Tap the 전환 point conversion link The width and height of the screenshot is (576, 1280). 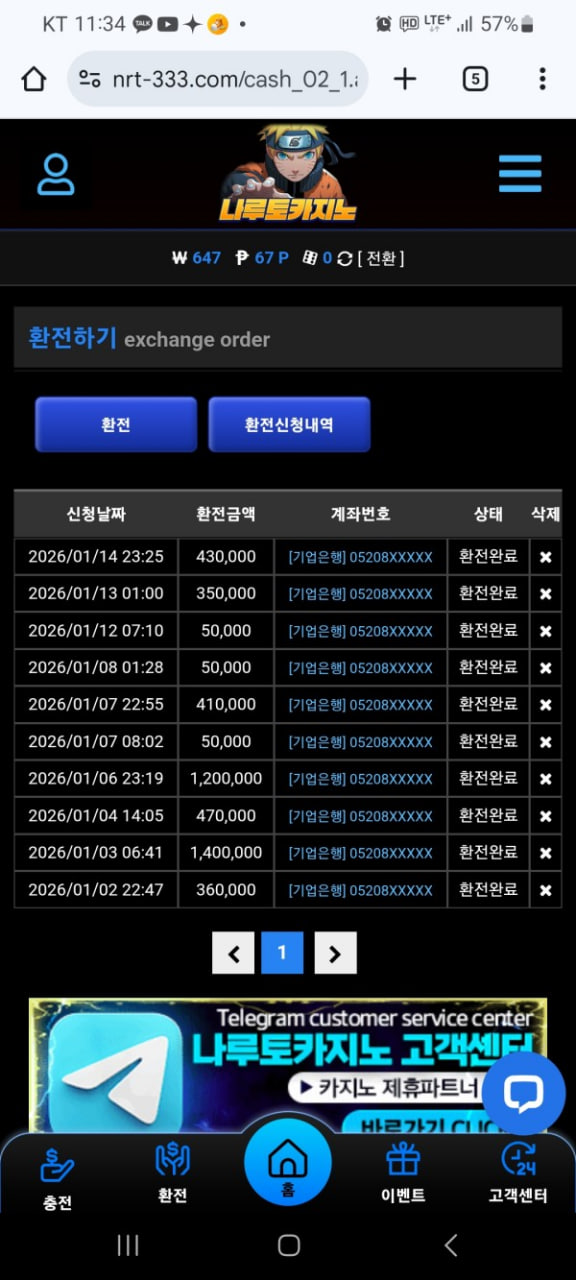(380, 258)
